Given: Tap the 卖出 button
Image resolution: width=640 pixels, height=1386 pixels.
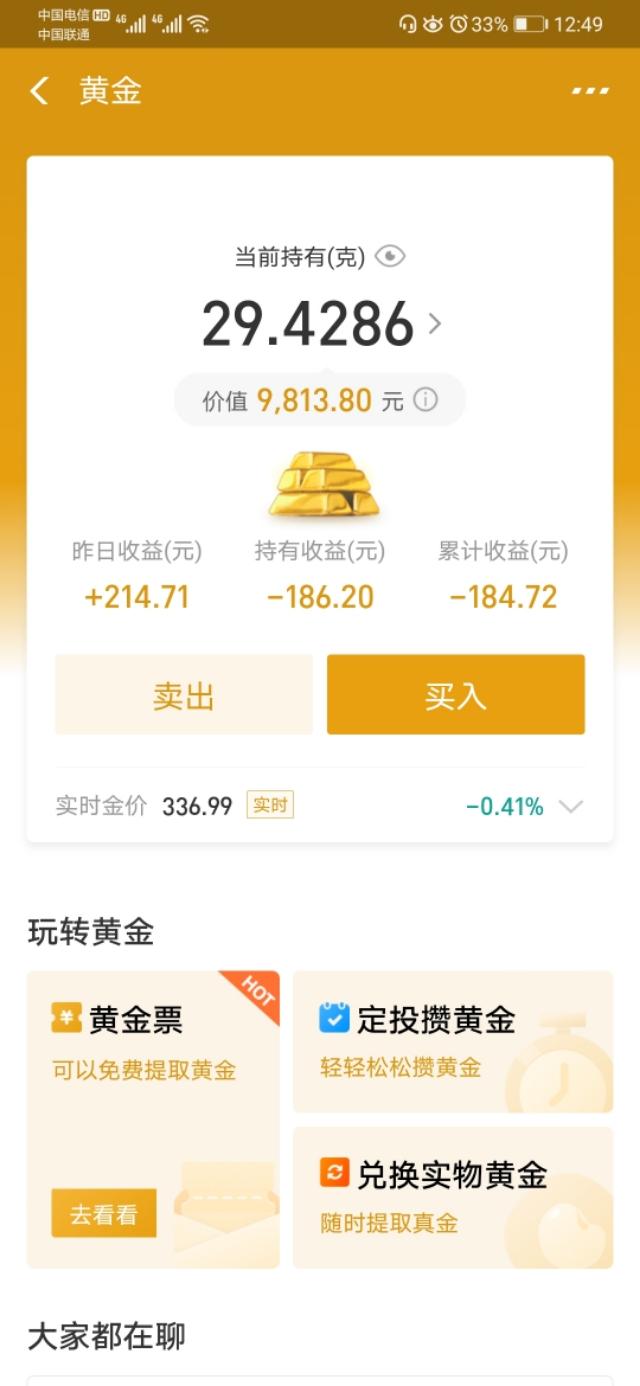Looking at the screenshot, I should click(184, 695).
